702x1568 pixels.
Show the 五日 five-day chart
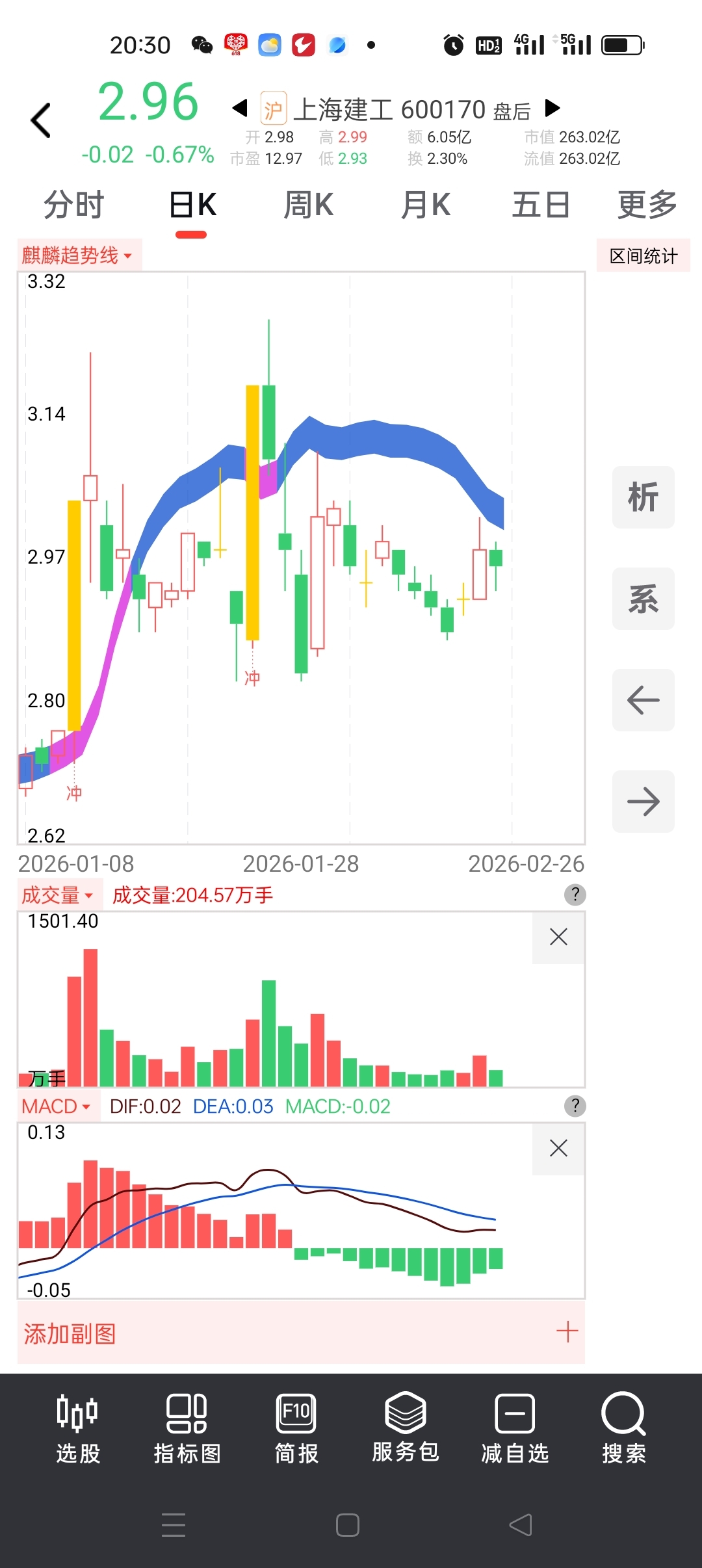[x=541, y=205]
